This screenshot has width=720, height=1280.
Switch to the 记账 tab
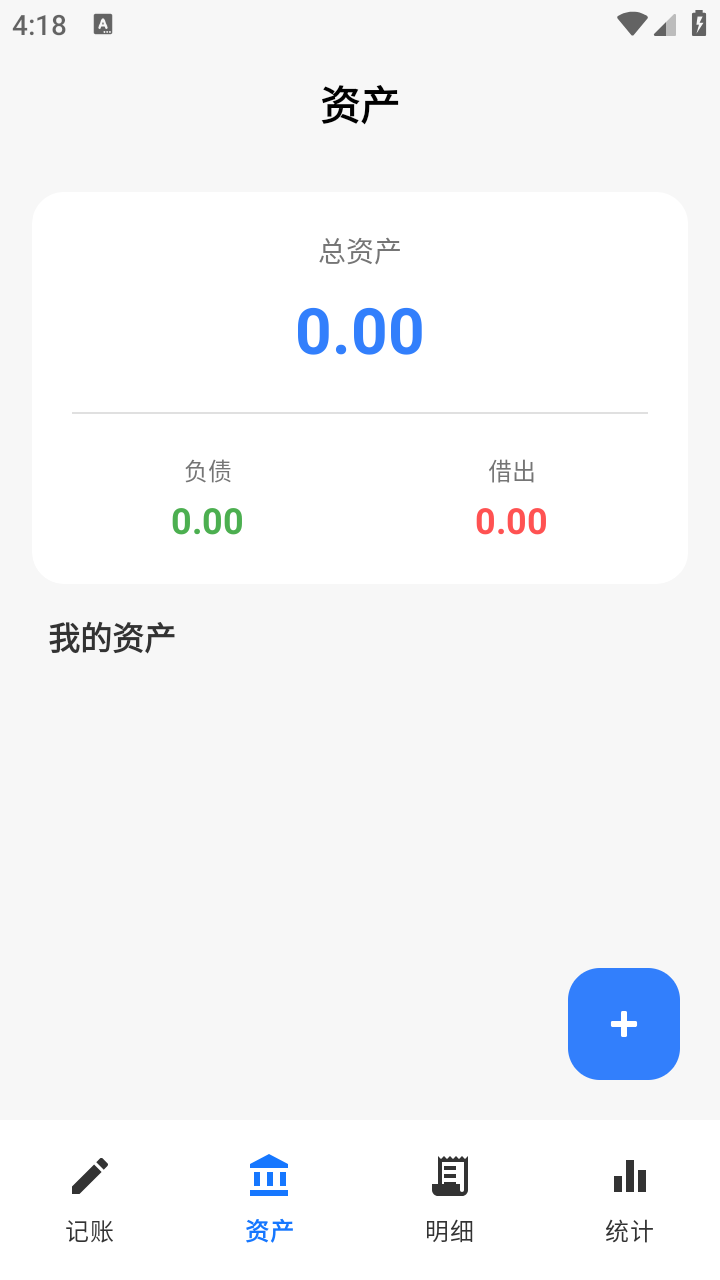(89, 1231)
